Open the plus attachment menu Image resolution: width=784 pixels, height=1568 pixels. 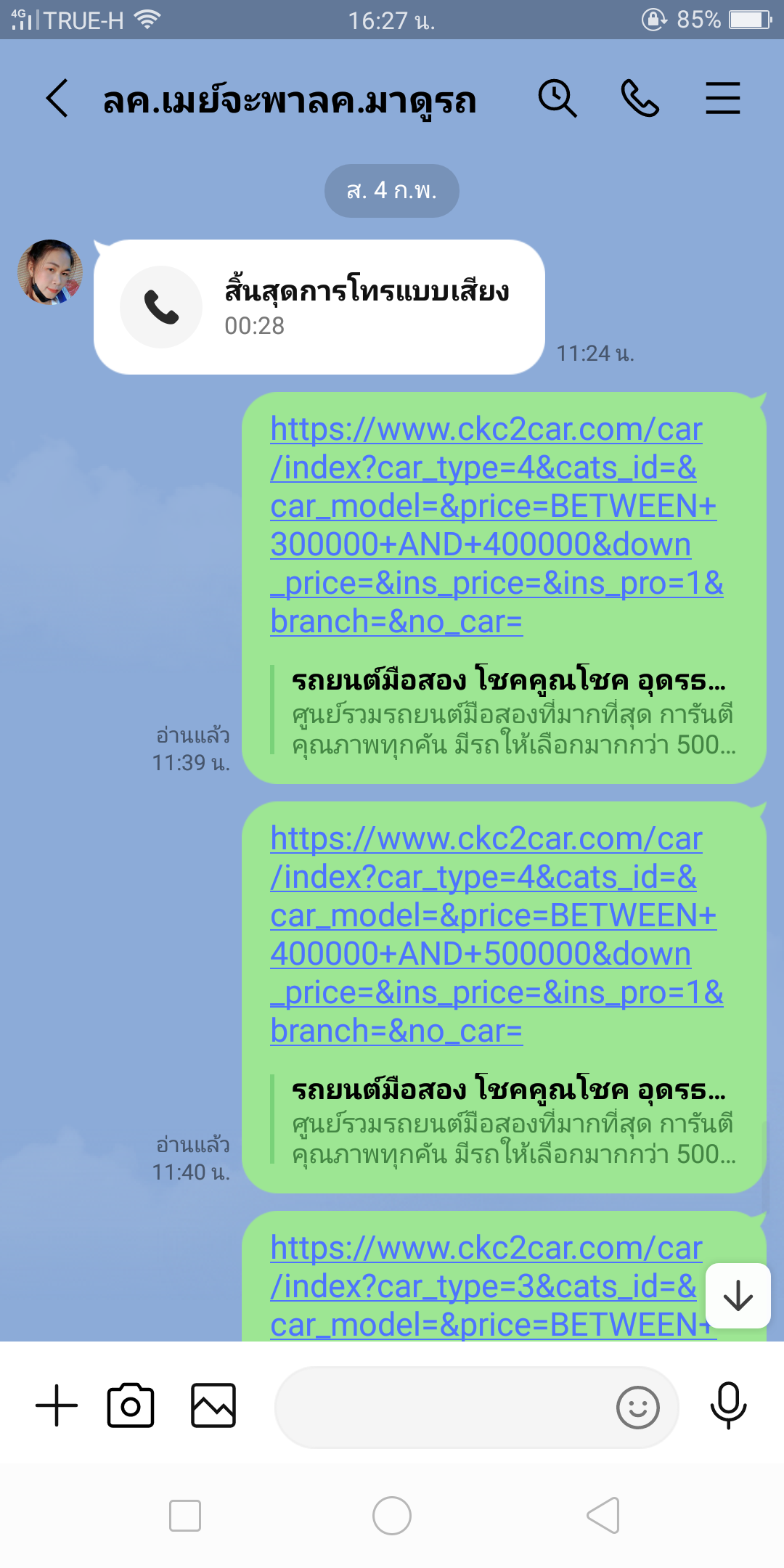57,1405
